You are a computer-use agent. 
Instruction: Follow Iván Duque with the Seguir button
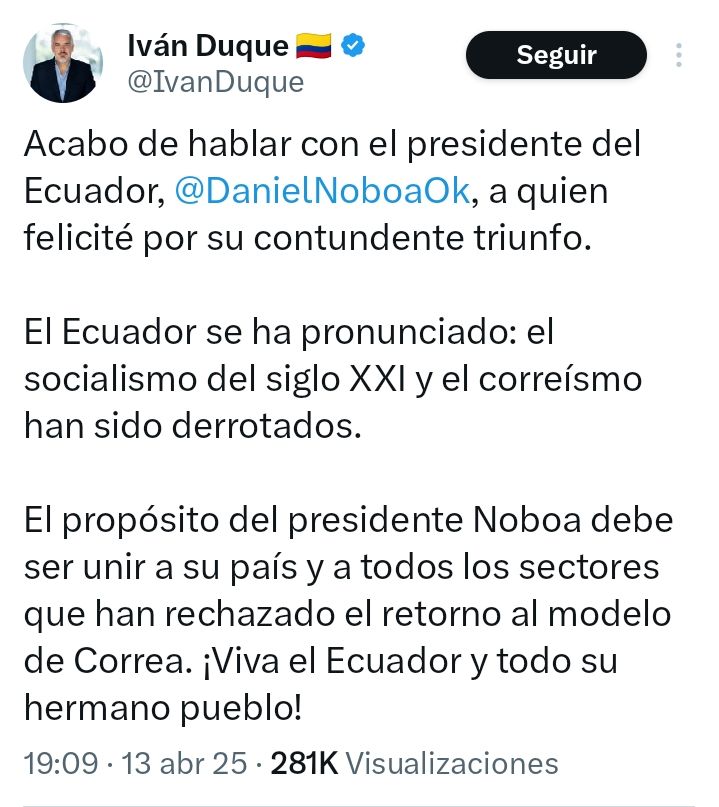pyautogui.click(x=556, y=55)
